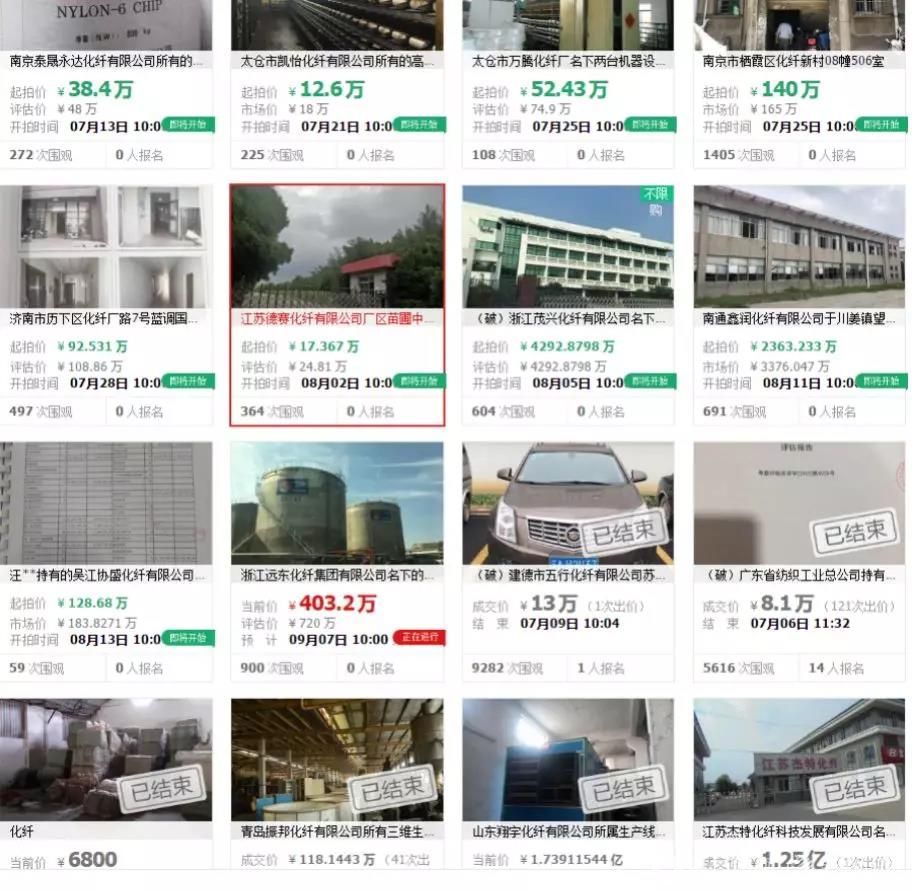Open the ended 建德市五行化纤 car auction
Viewport: 912px width, 890px height.
568,576
